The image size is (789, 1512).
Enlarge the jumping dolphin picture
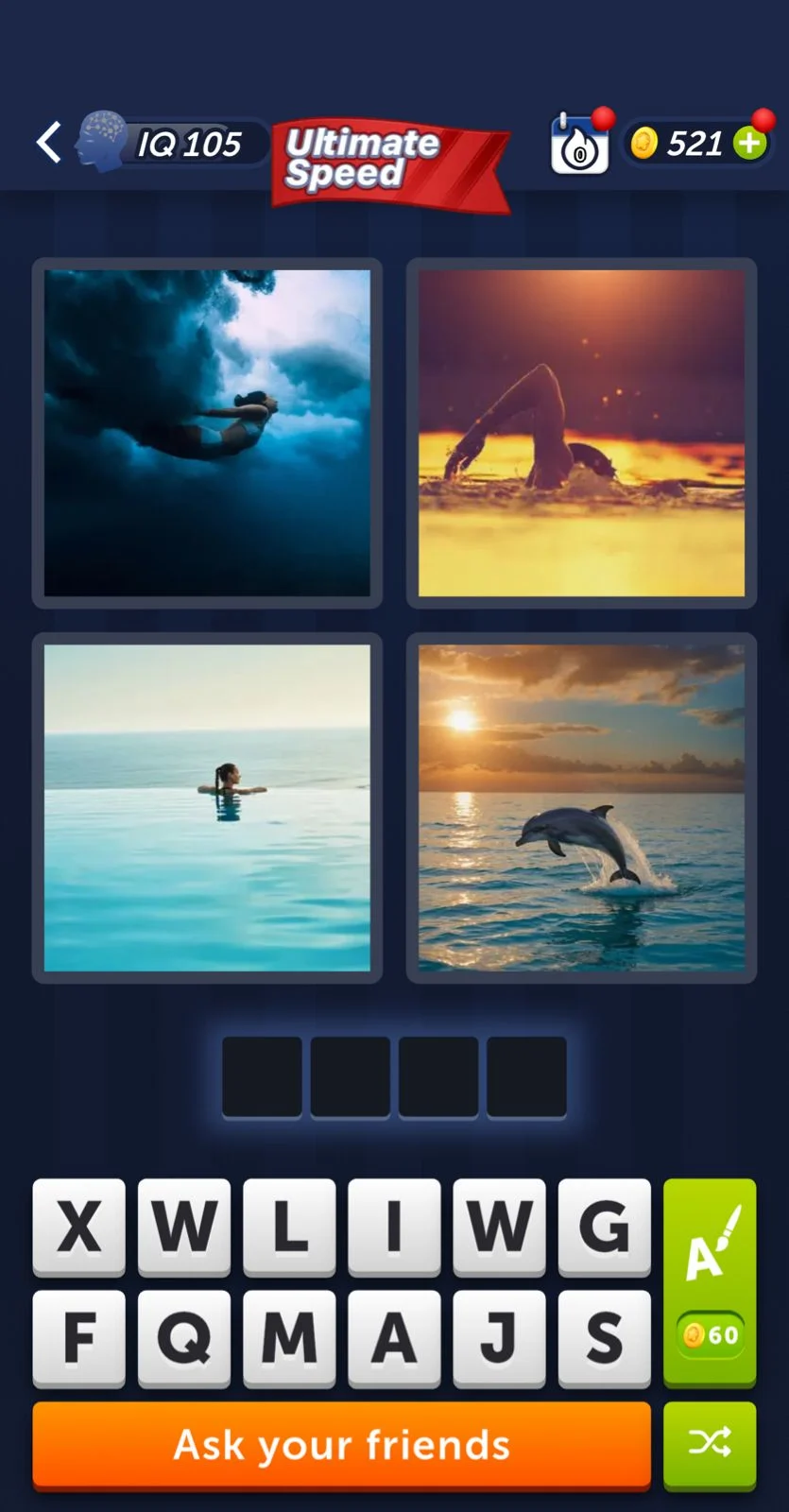point(581,807)
